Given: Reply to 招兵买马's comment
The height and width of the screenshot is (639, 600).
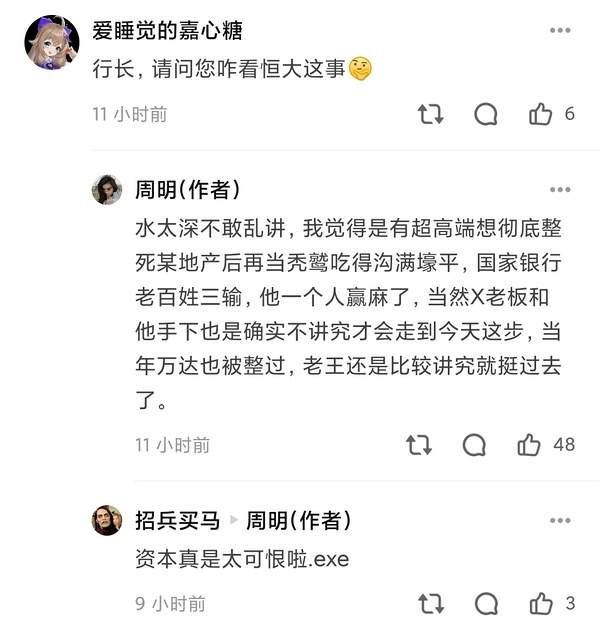Looking at the screenshot, I should pos(486,604).
